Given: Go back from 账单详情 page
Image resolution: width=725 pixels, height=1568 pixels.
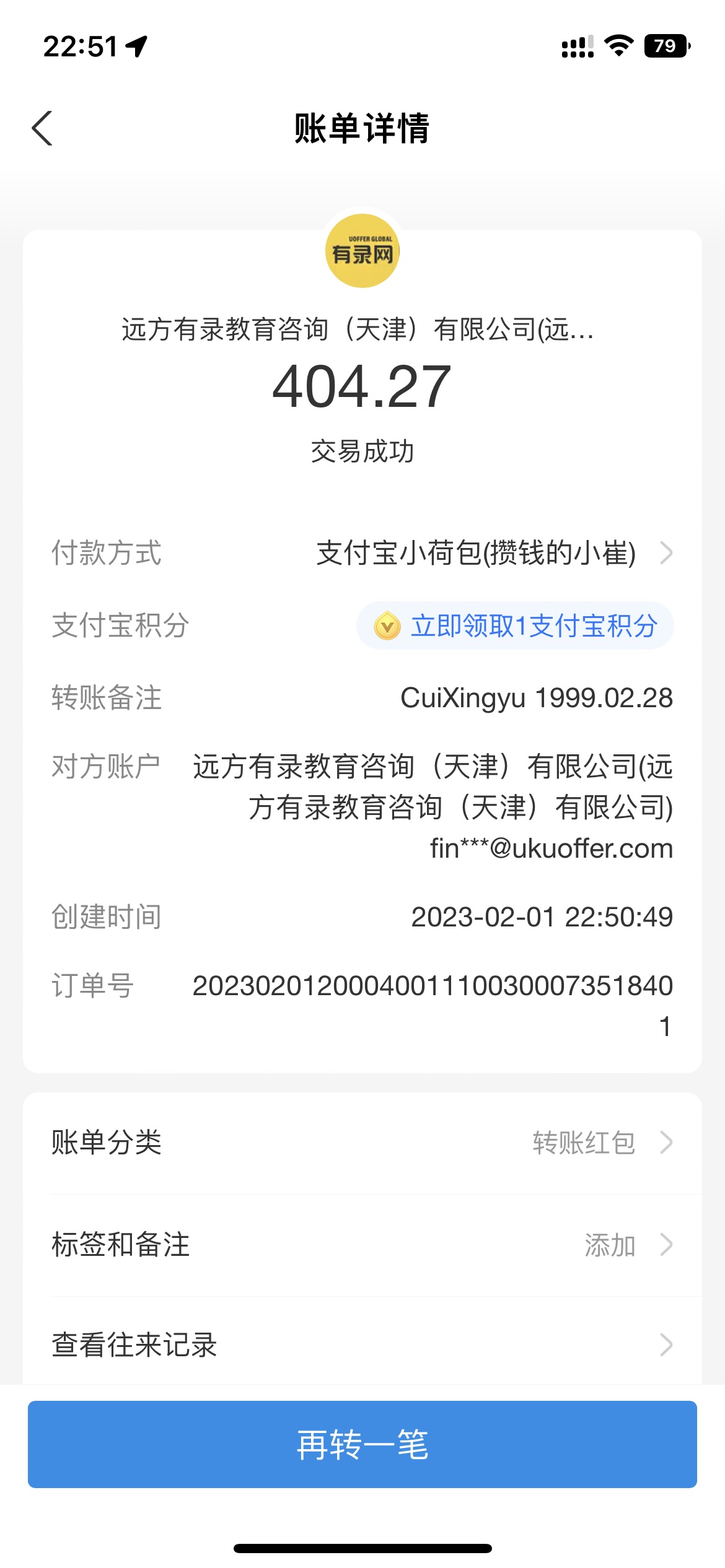Looking at the screenshot, I should tap(42, 128).
